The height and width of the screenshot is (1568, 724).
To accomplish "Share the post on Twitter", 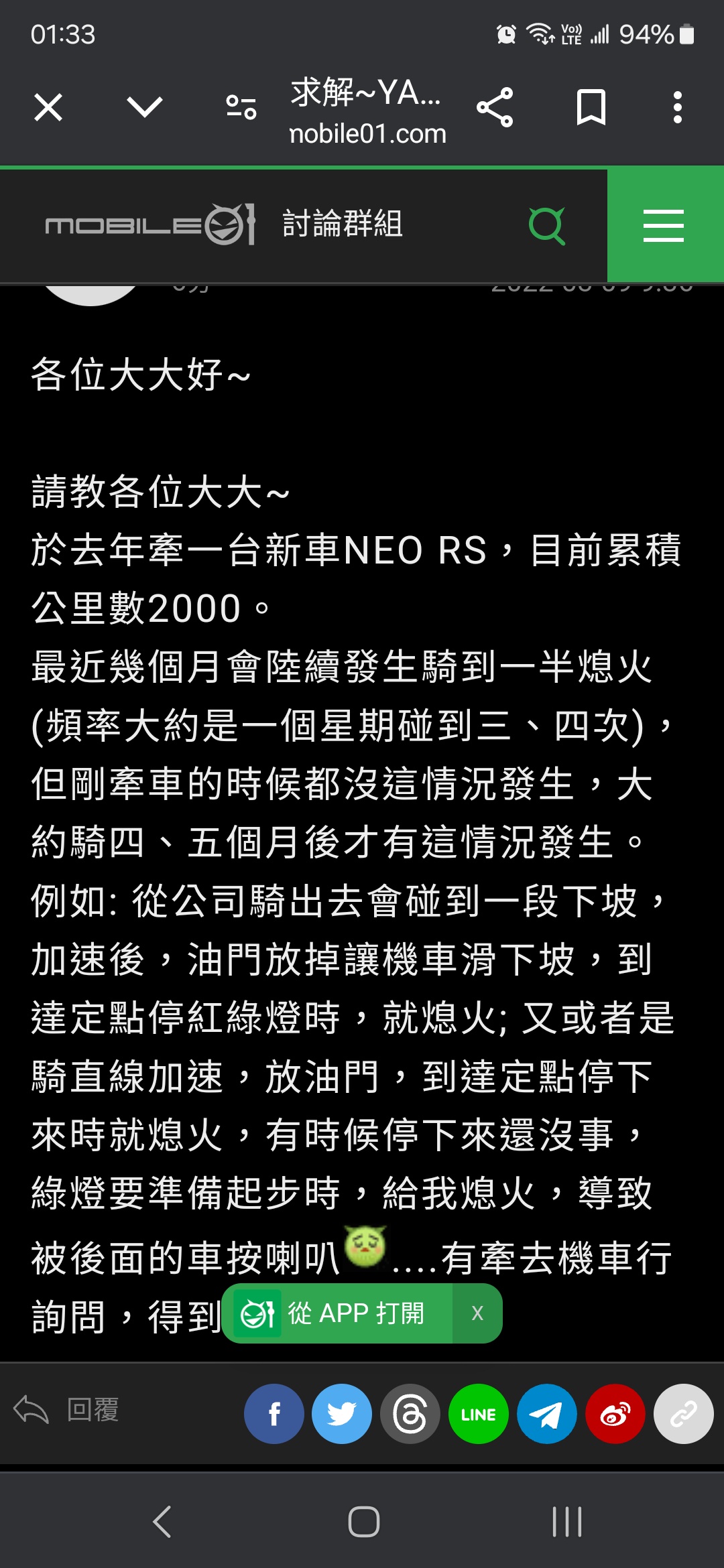I will (342, 1414).
